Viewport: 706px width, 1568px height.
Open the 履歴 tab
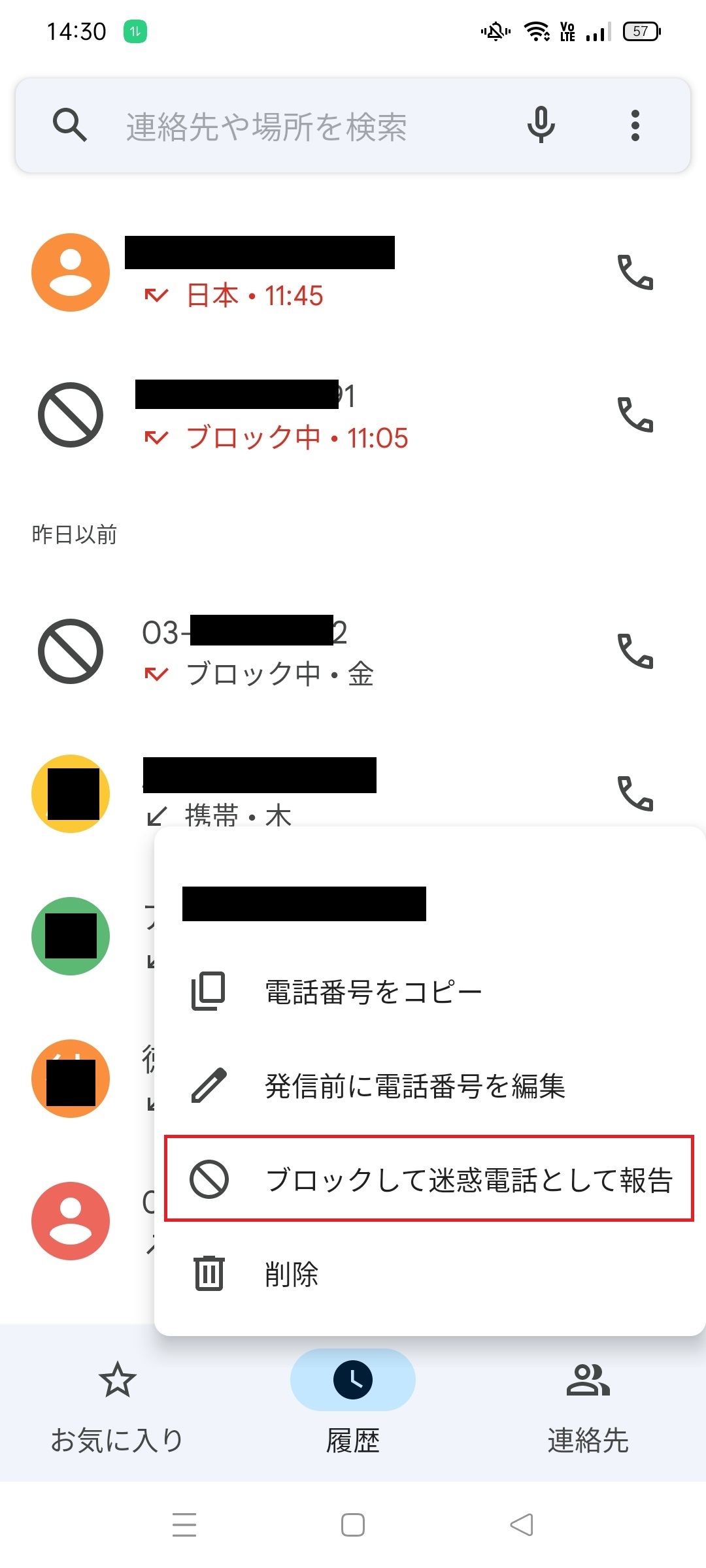[353, 1408]
